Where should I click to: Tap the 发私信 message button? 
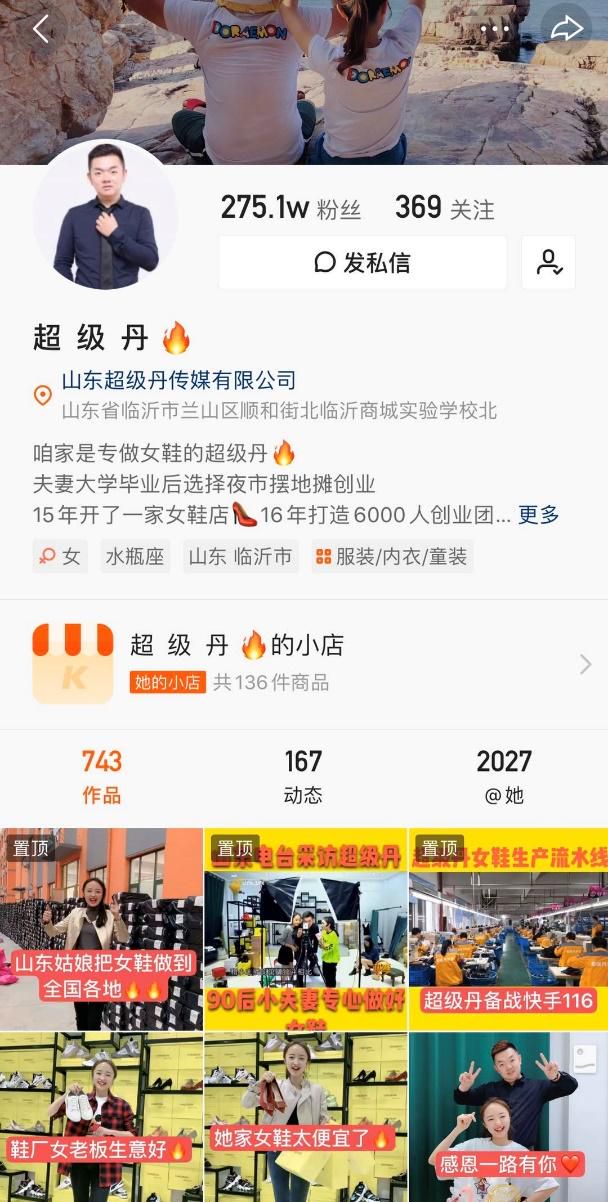[362, 263]
